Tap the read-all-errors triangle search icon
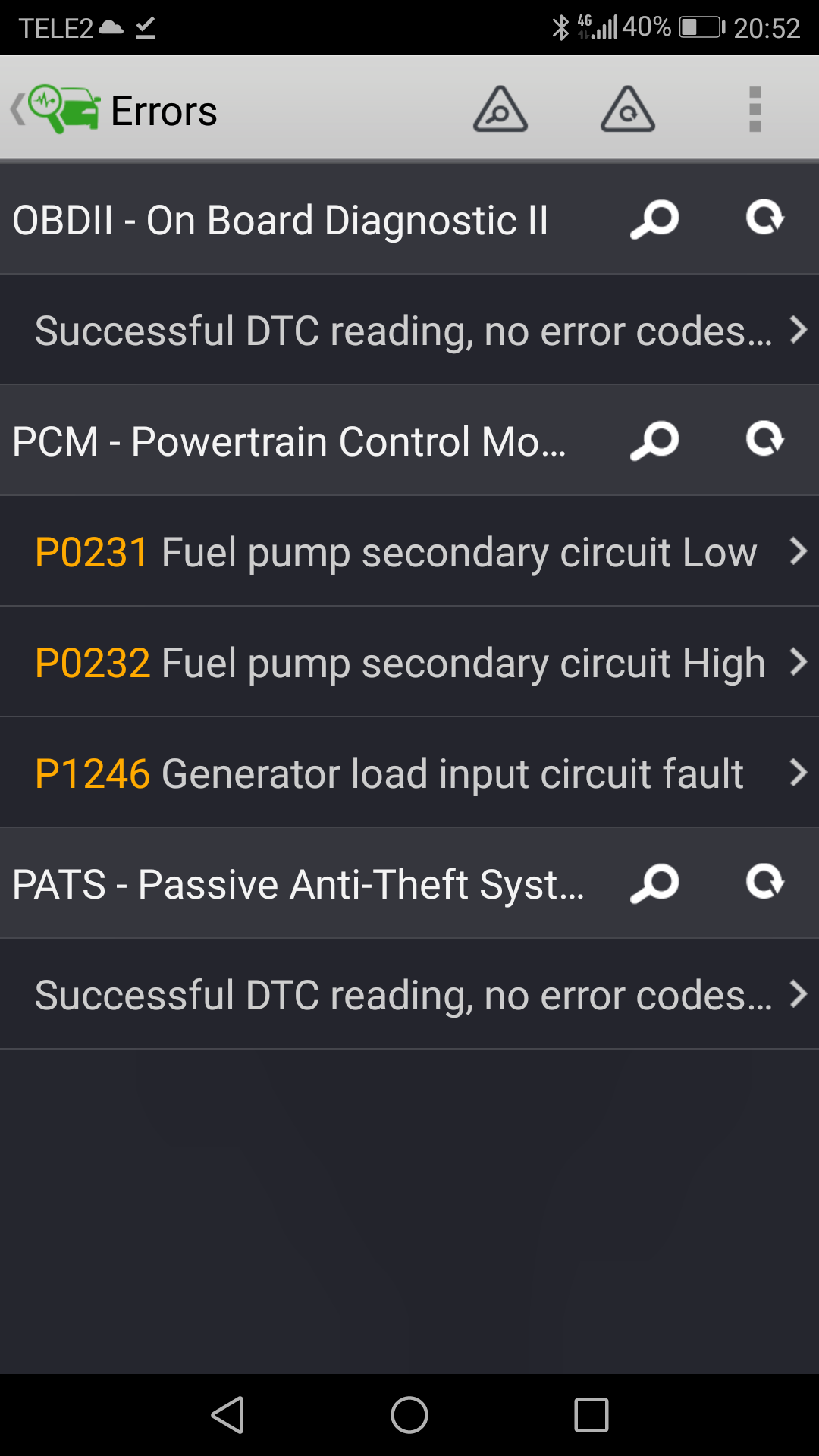 pos(500,109)
